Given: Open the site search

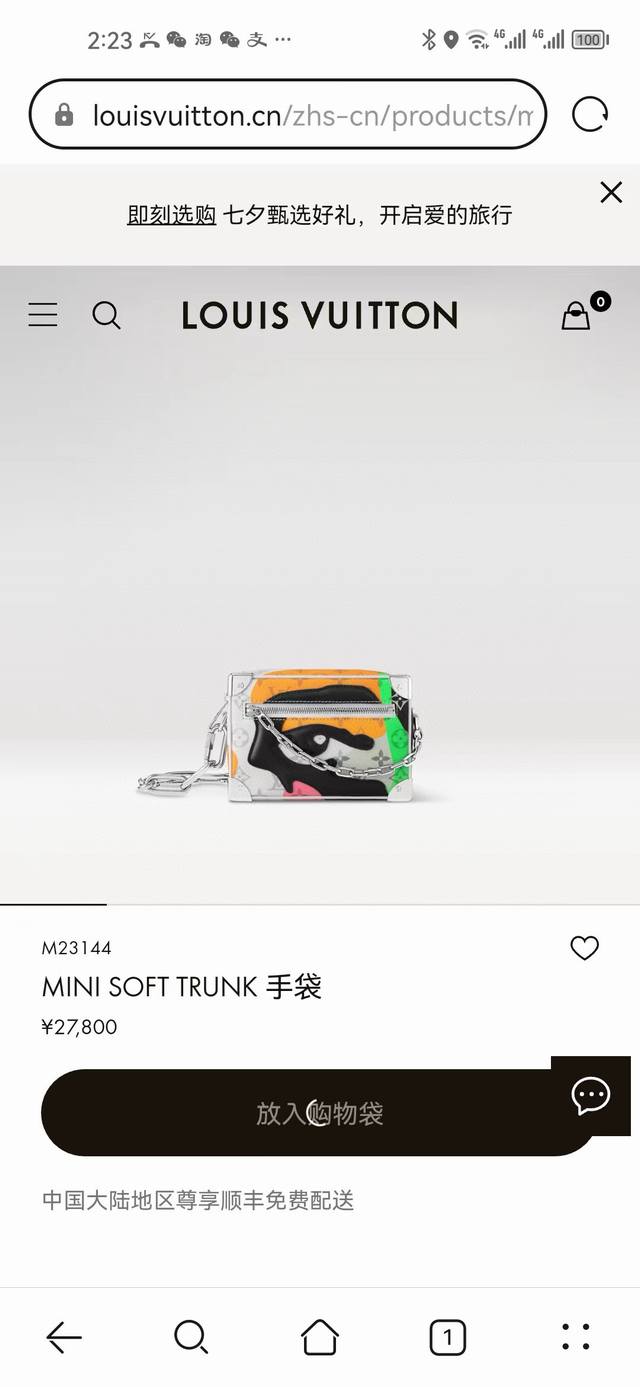Looking at the screenshot, I should coord(106,316).
